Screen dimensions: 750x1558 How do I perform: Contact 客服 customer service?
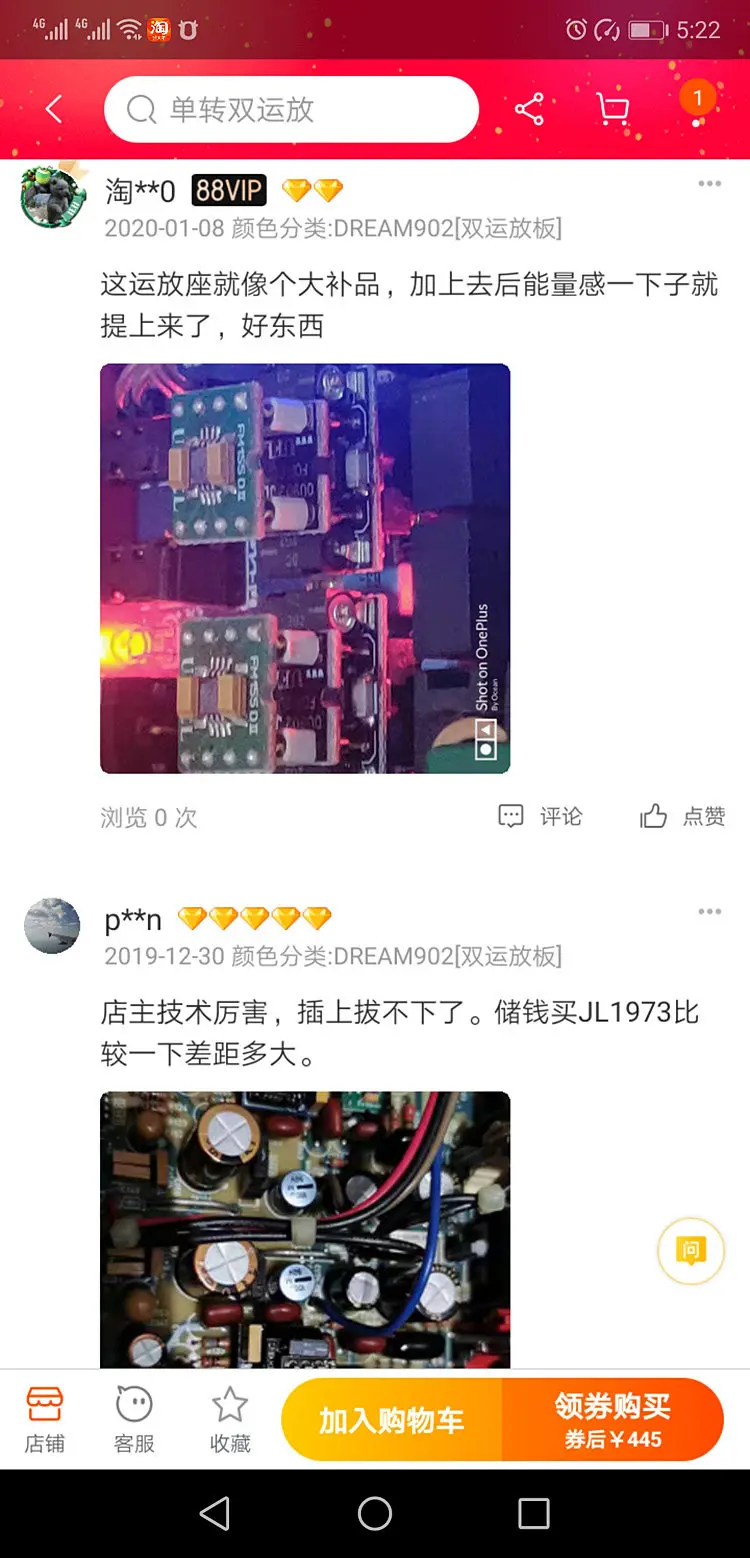(x=134, y=1420)
